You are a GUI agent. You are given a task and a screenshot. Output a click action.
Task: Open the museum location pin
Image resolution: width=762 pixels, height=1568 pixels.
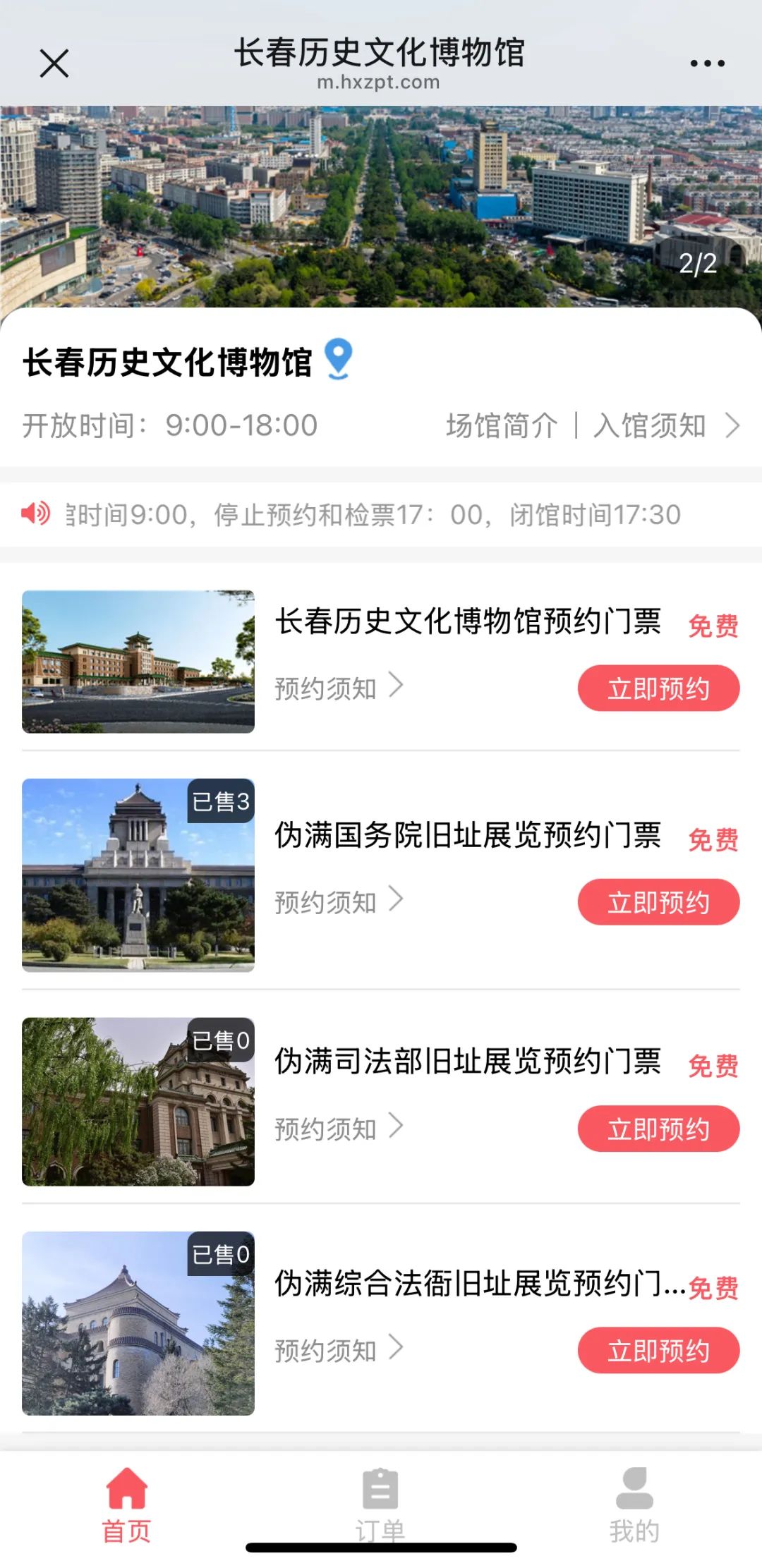pos(339,359)
